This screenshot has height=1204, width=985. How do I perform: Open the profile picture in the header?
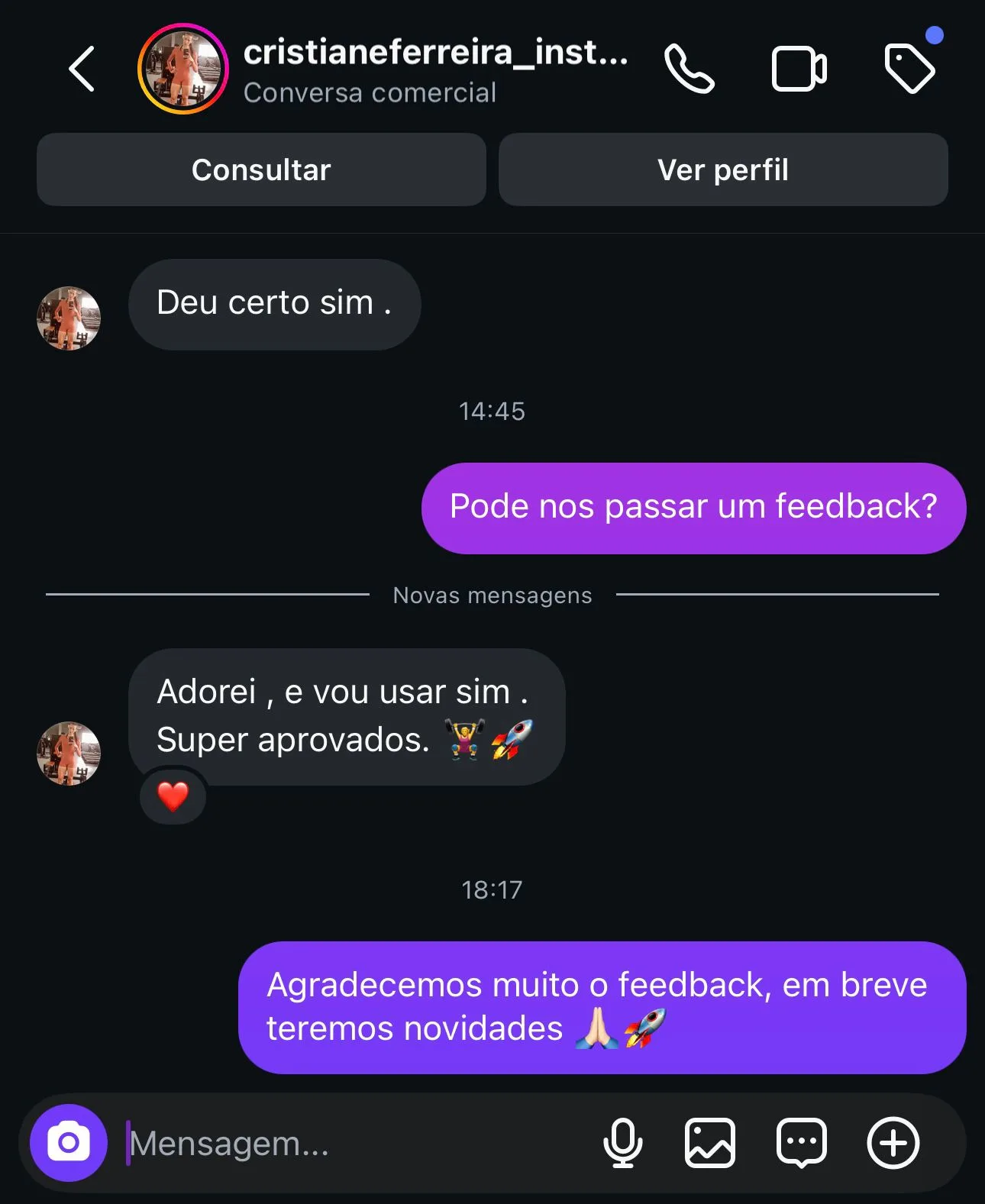coord(182,68)
